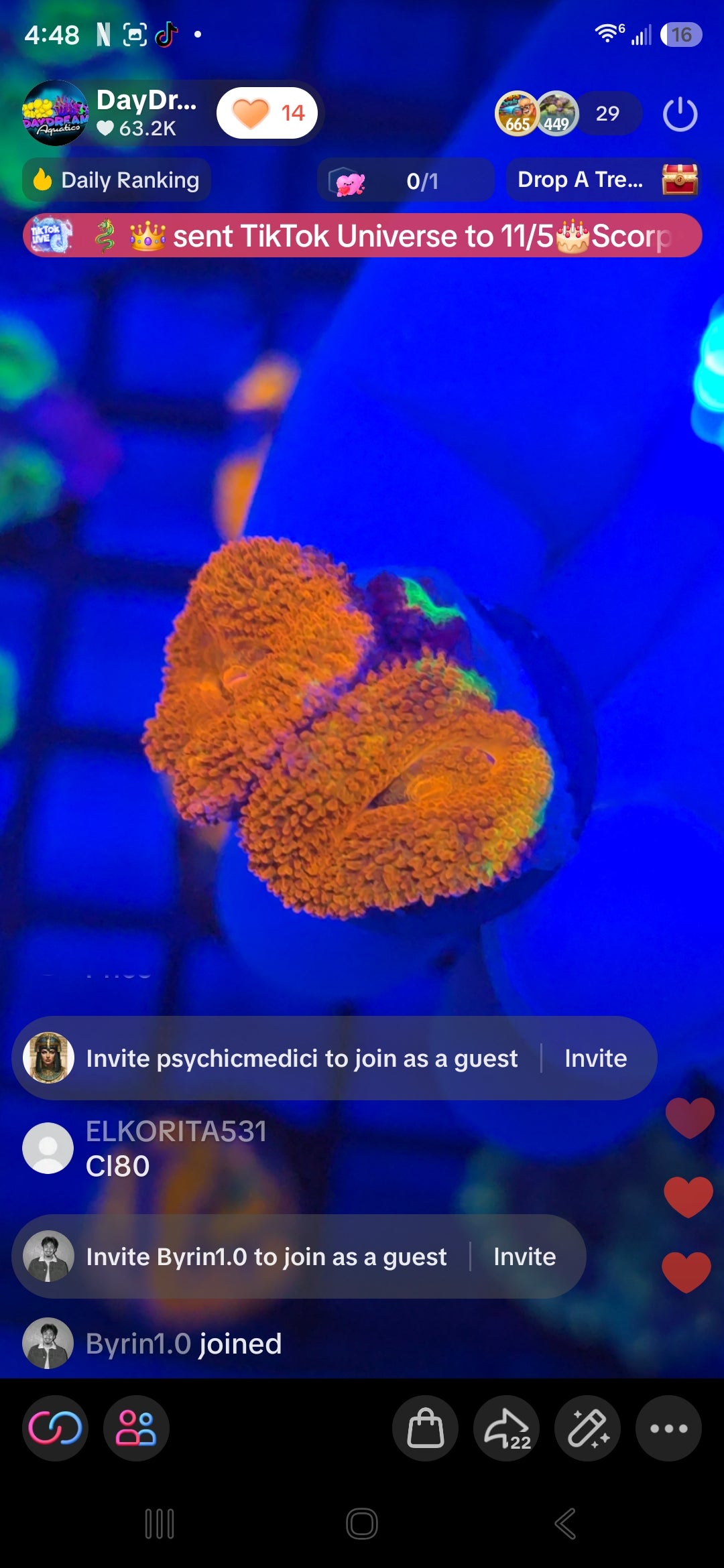Viewport: 724px width, 1568px height.
Task: Open the TikTok Universe gift banner
Action: pos(362,236)
